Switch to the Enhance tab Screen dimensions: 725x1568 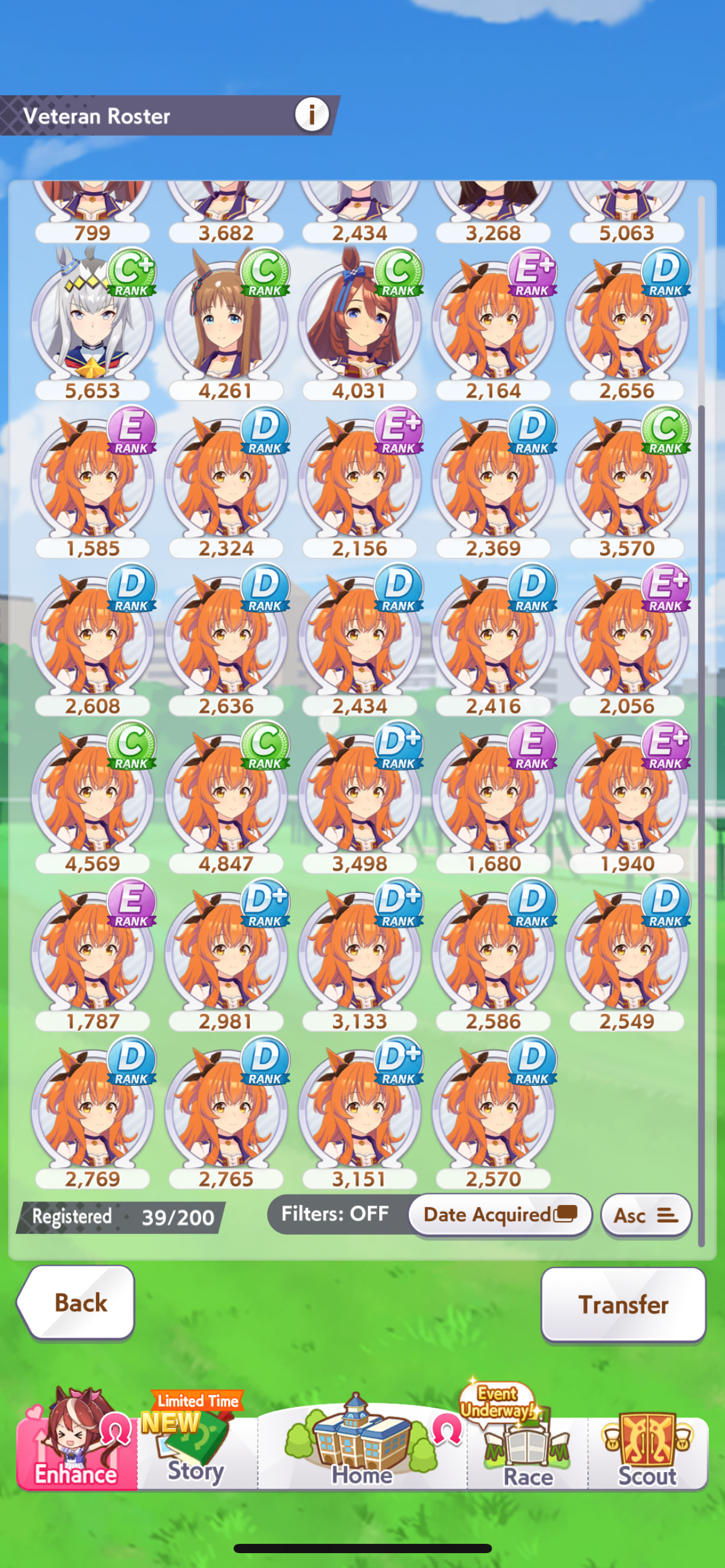pos(76,1441)
